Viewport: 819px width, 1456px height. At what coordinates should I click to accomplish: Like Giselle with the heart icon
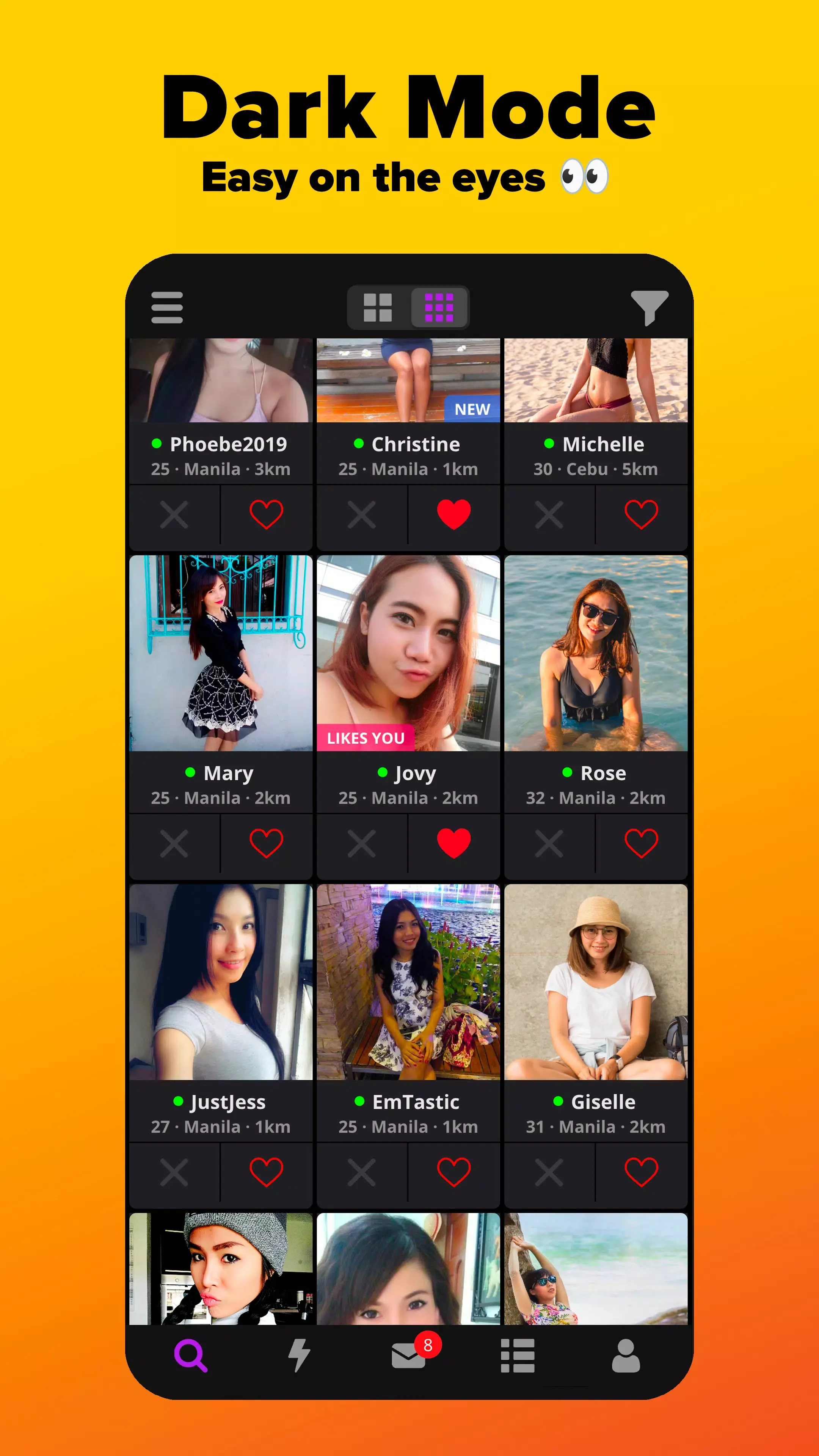point(642,1170)
